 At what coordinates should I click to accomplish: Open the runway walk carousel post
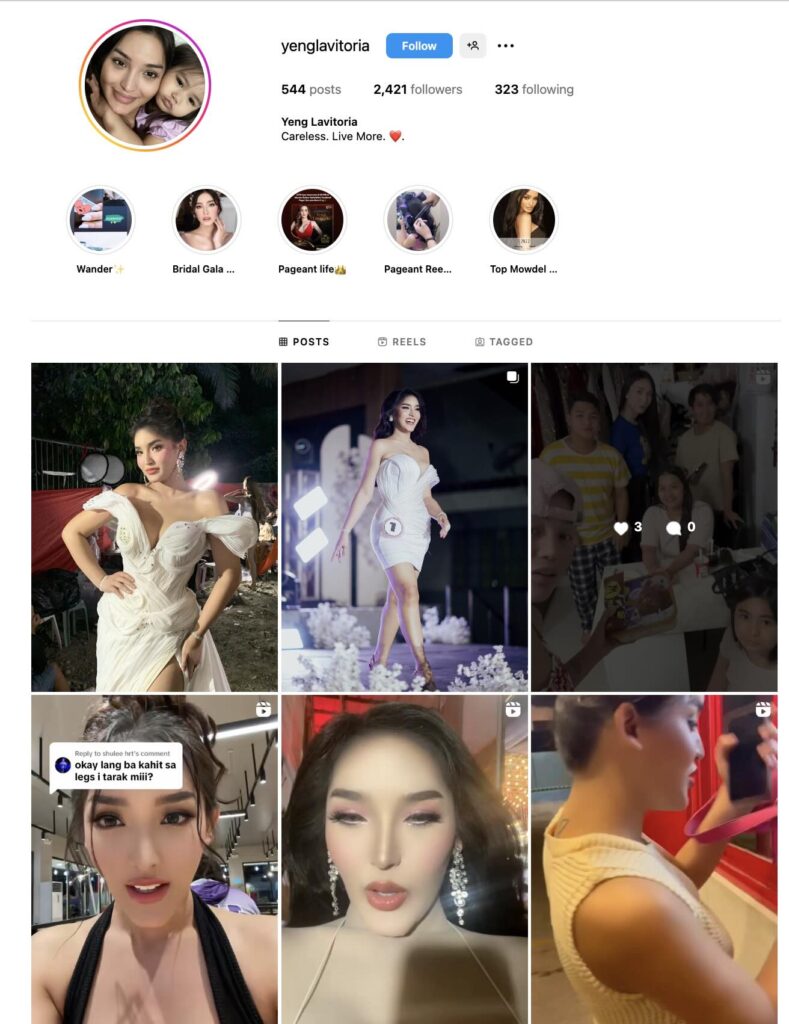tap(404, 527)
